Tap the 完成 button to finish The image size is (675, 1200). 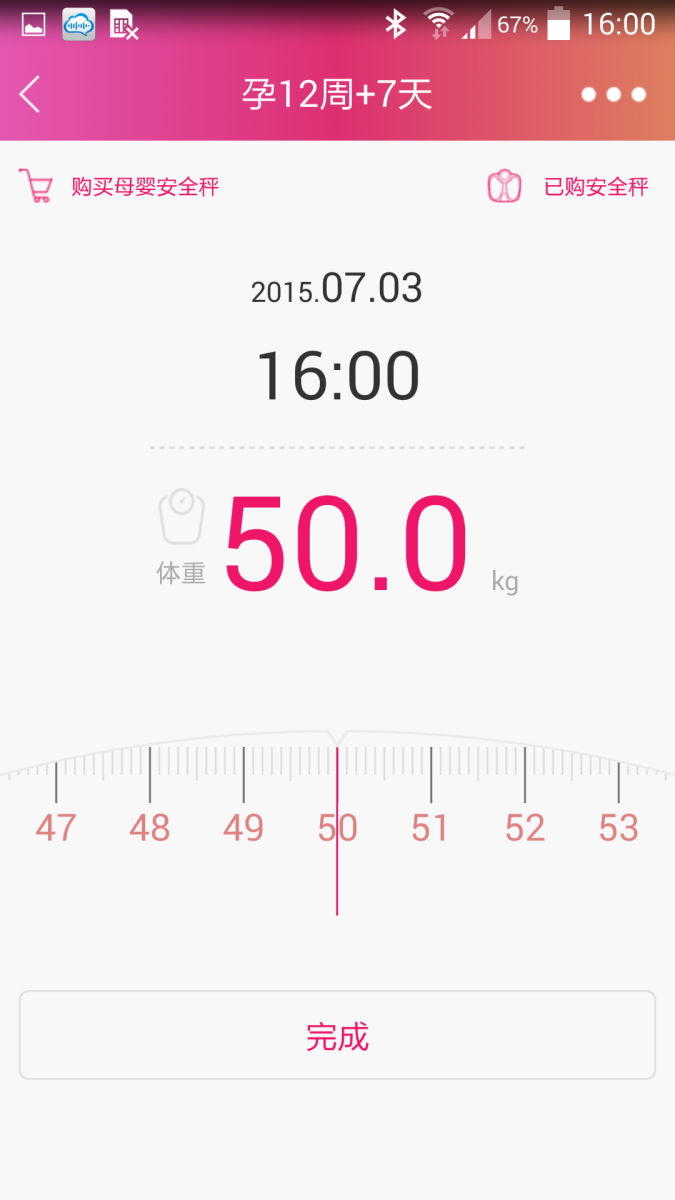pyautogui.click(x=337, y=1035)
